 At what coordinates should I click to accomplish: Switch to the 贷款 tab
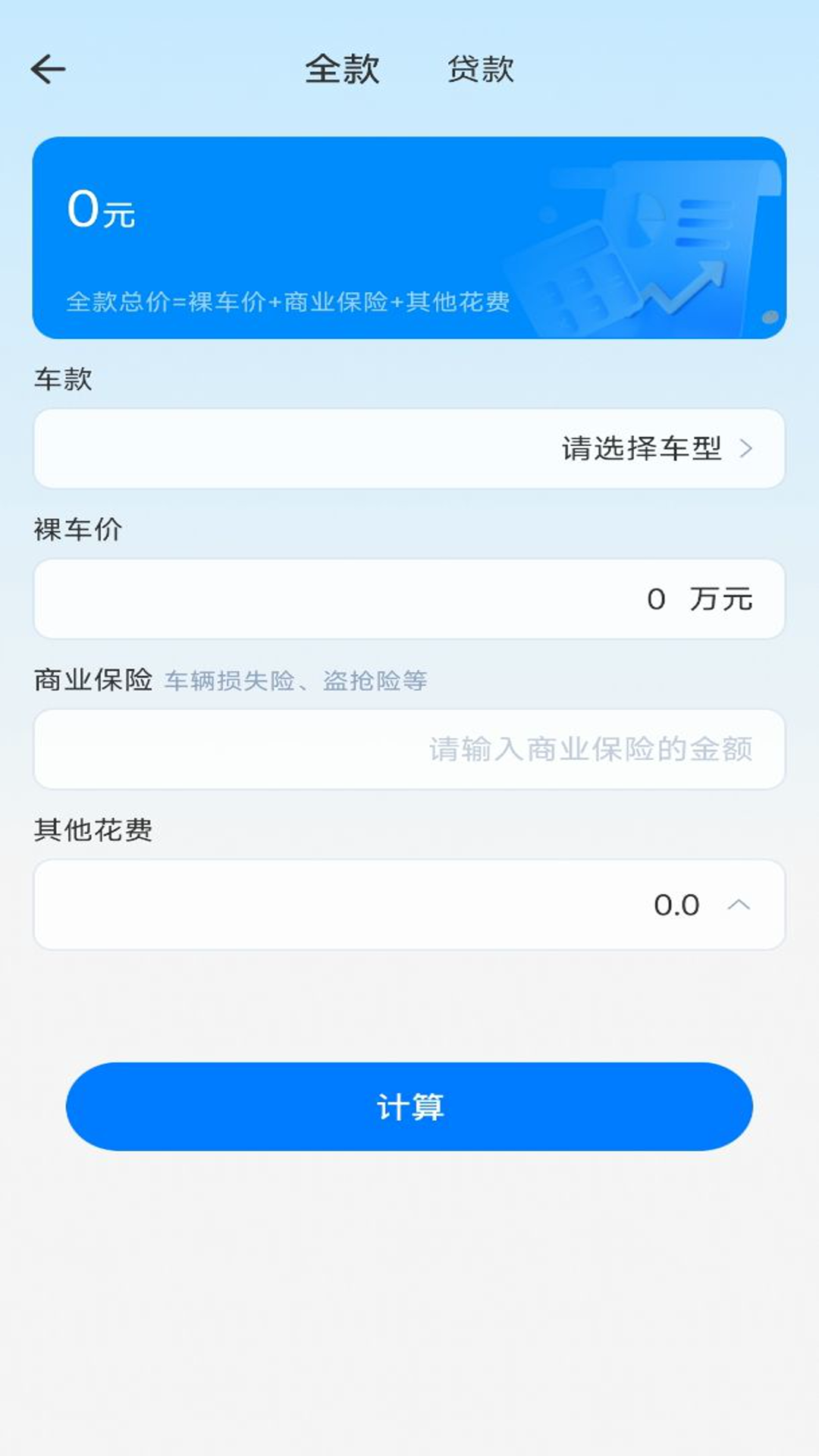click(x=481, y=71)
